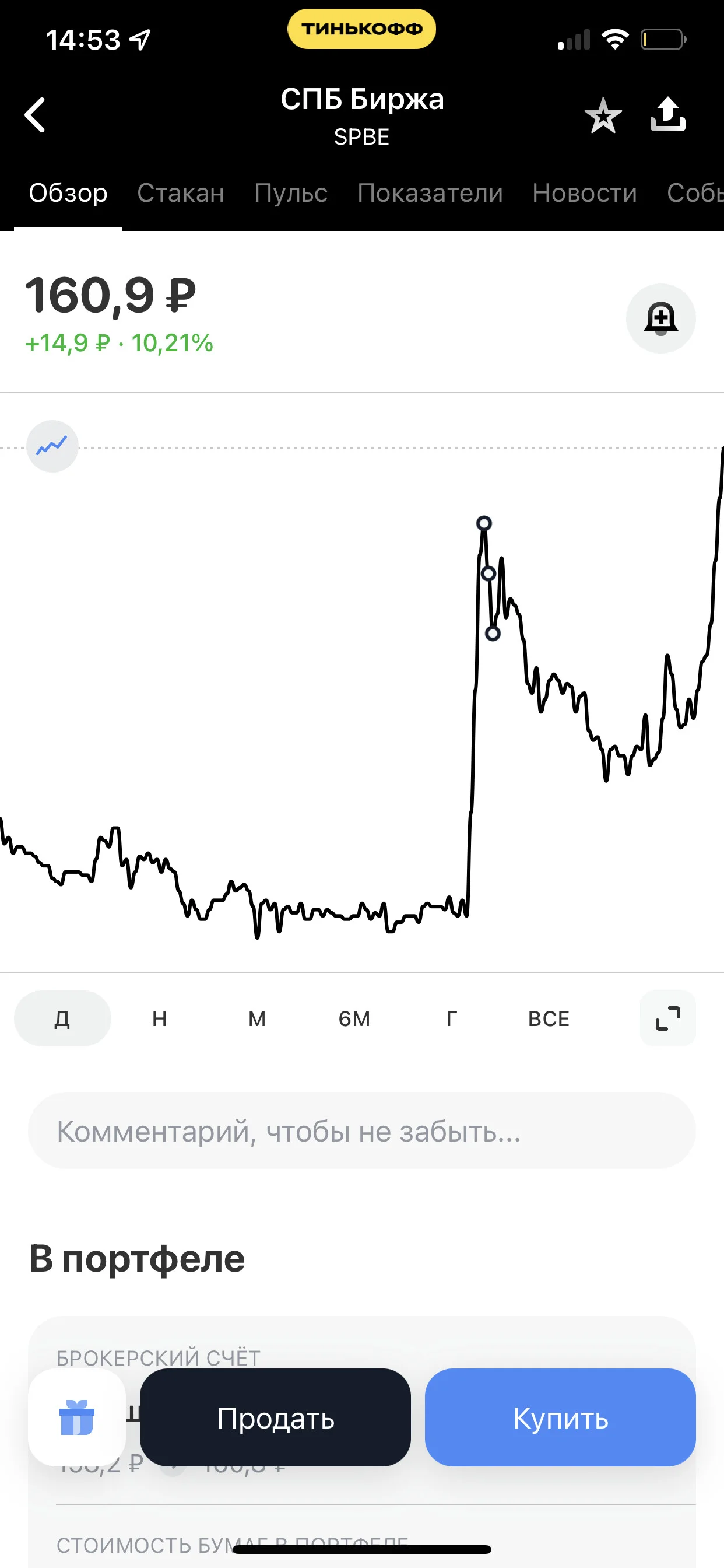
Task: Expand the chart to full screen
Action: pyautogui.click(x=667, y=1019)
